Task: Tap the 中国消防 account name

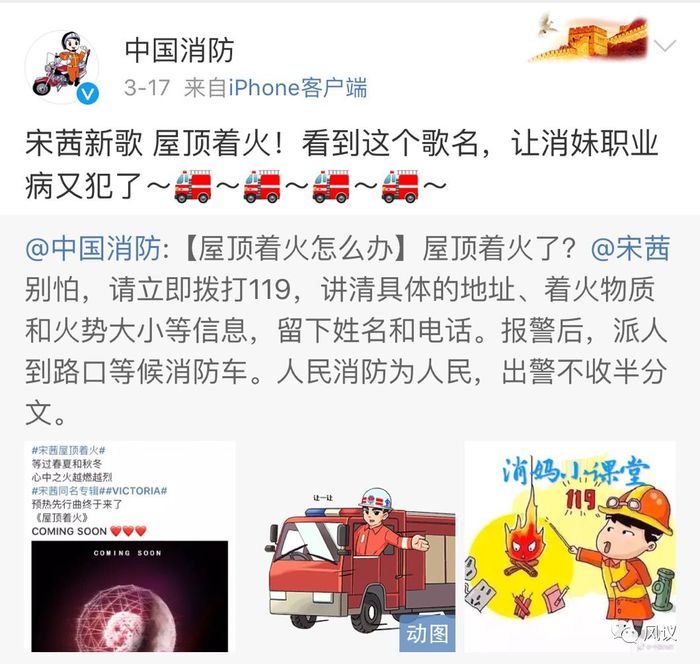Action: point(178,48)
